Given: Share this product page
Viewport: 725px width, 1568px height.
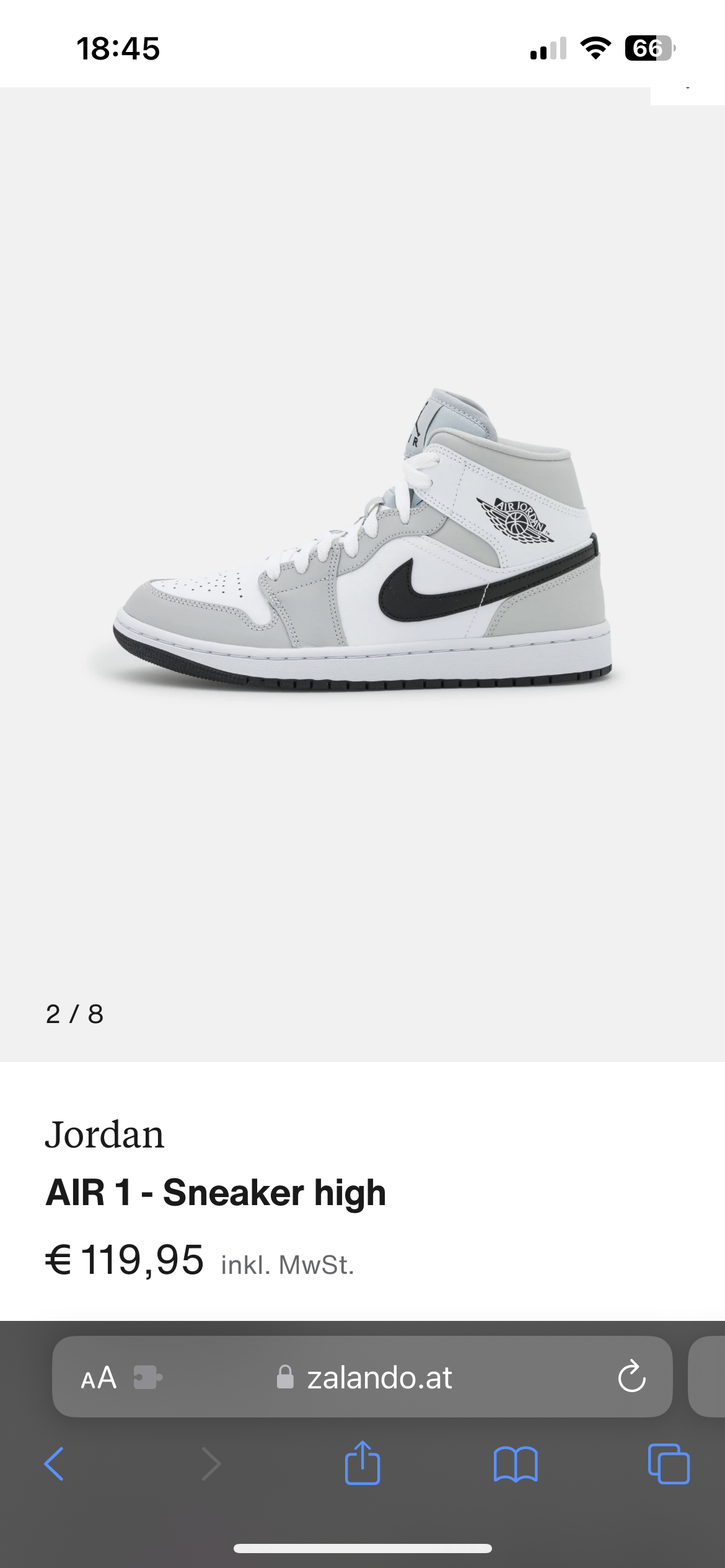Looking at the screenshot, I should (x=362, y=1463).
